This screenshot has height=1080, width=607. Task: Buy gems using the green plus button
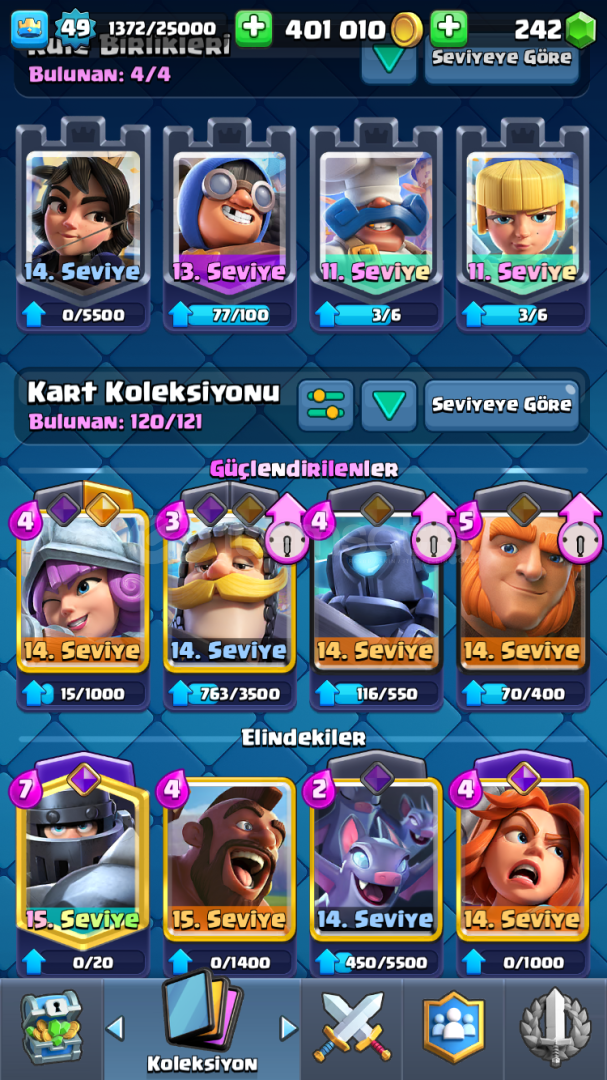(x=449, y=28)
